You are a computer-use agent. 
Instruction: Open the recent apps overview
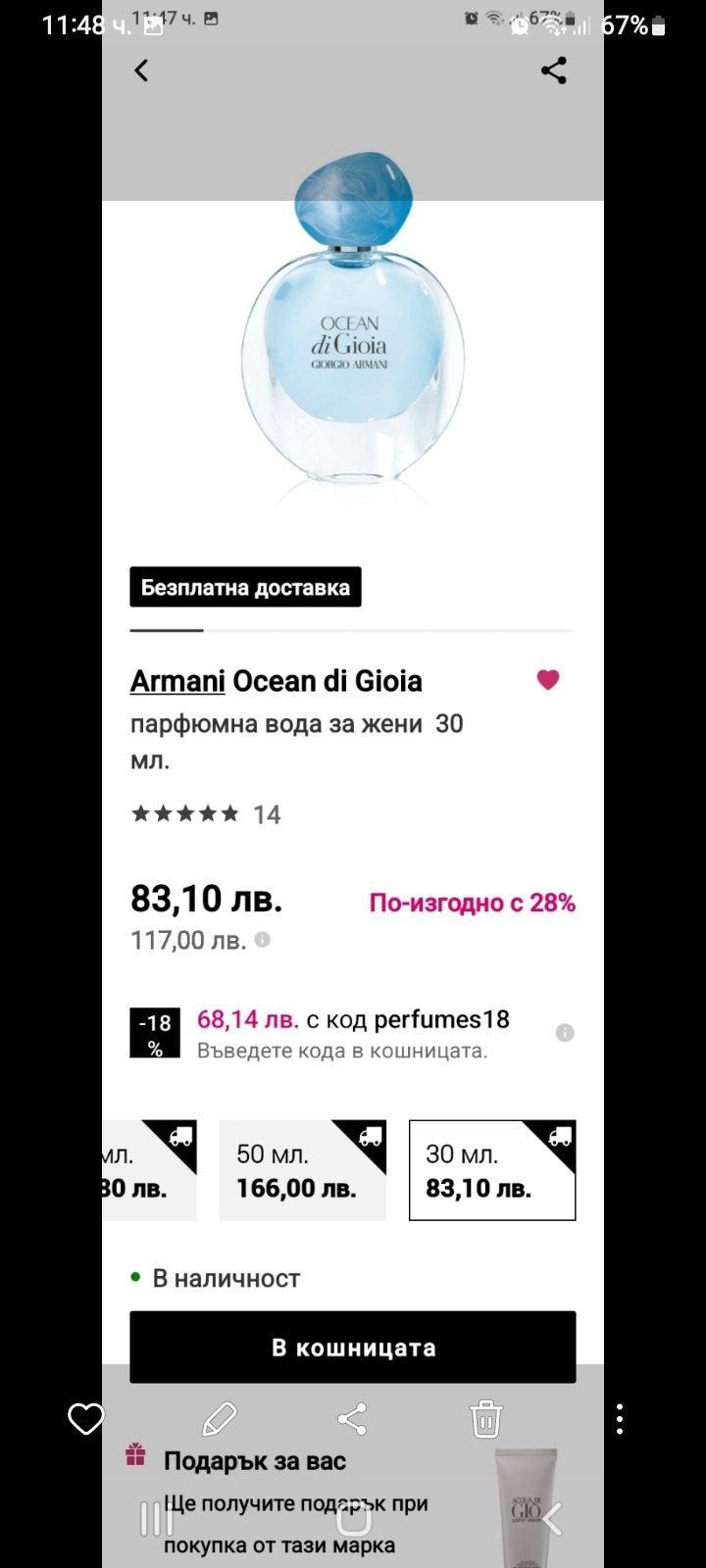click(157, 1519)
